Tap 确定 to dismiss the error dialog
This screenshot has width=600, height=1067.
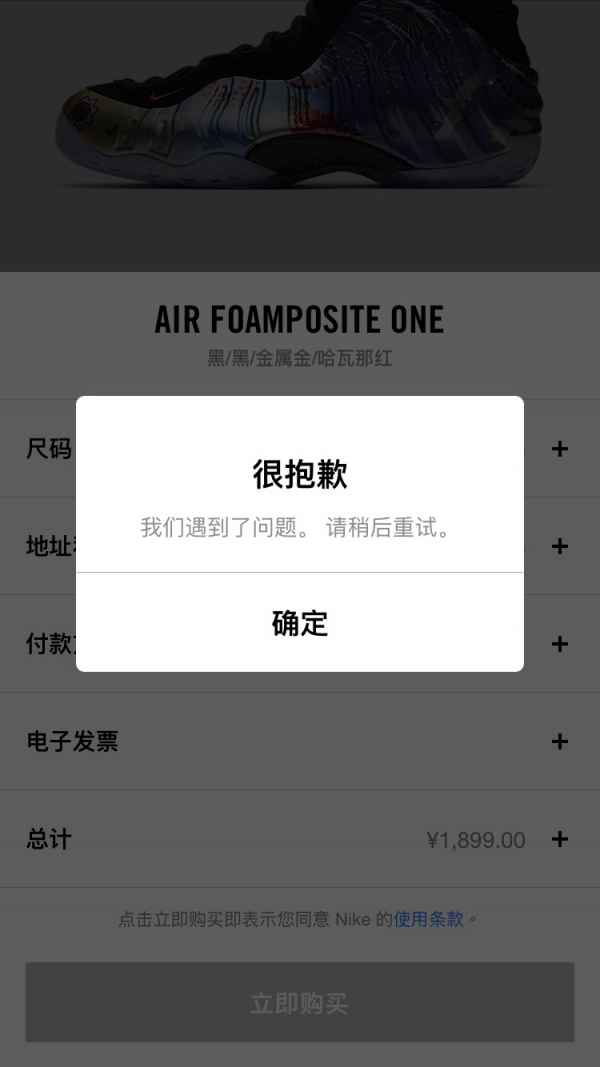pyautogui.click(x=300, y=623)
